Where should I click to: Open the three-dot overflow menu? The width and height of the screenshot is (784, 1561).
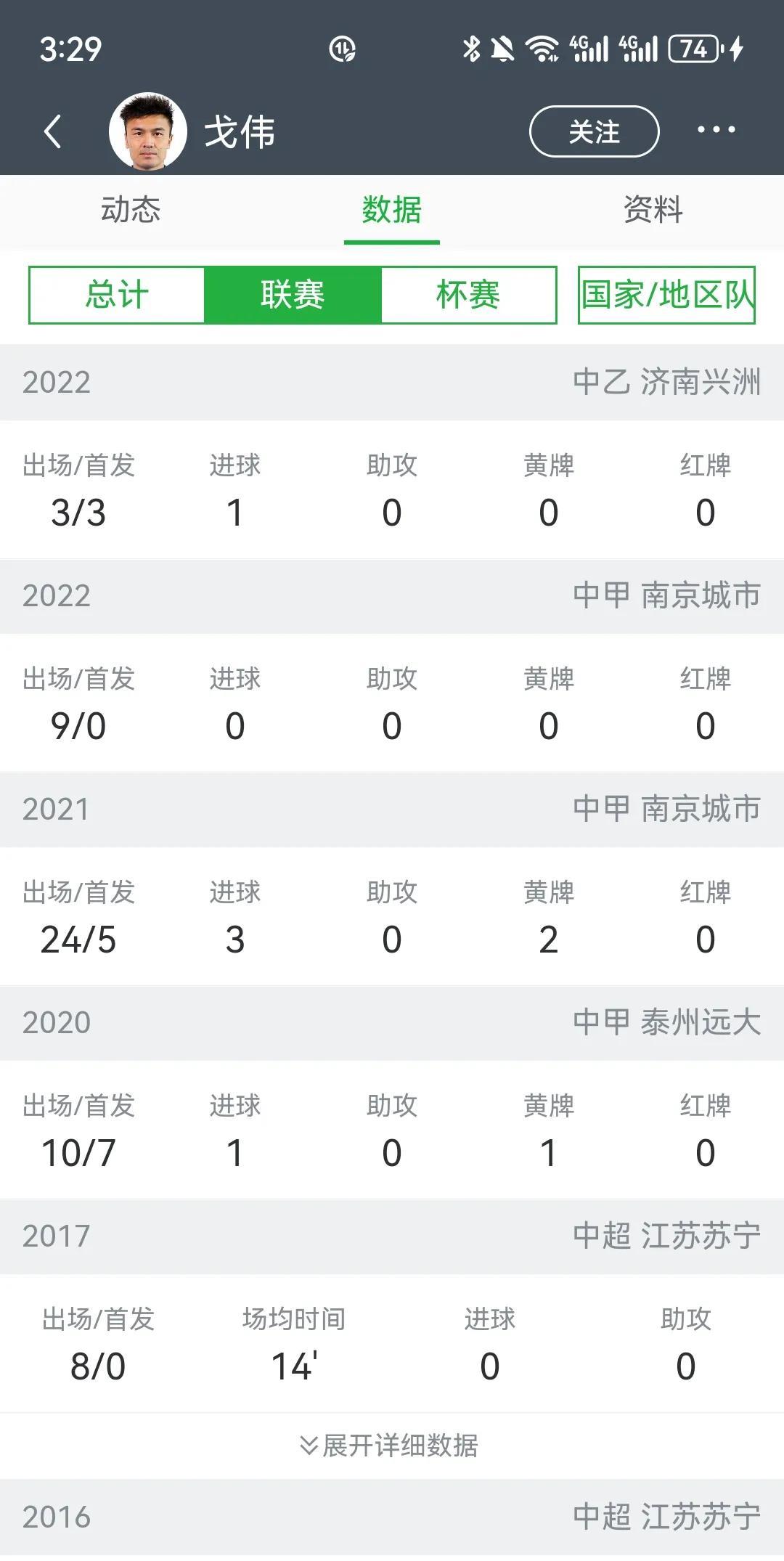coord(716,130)
